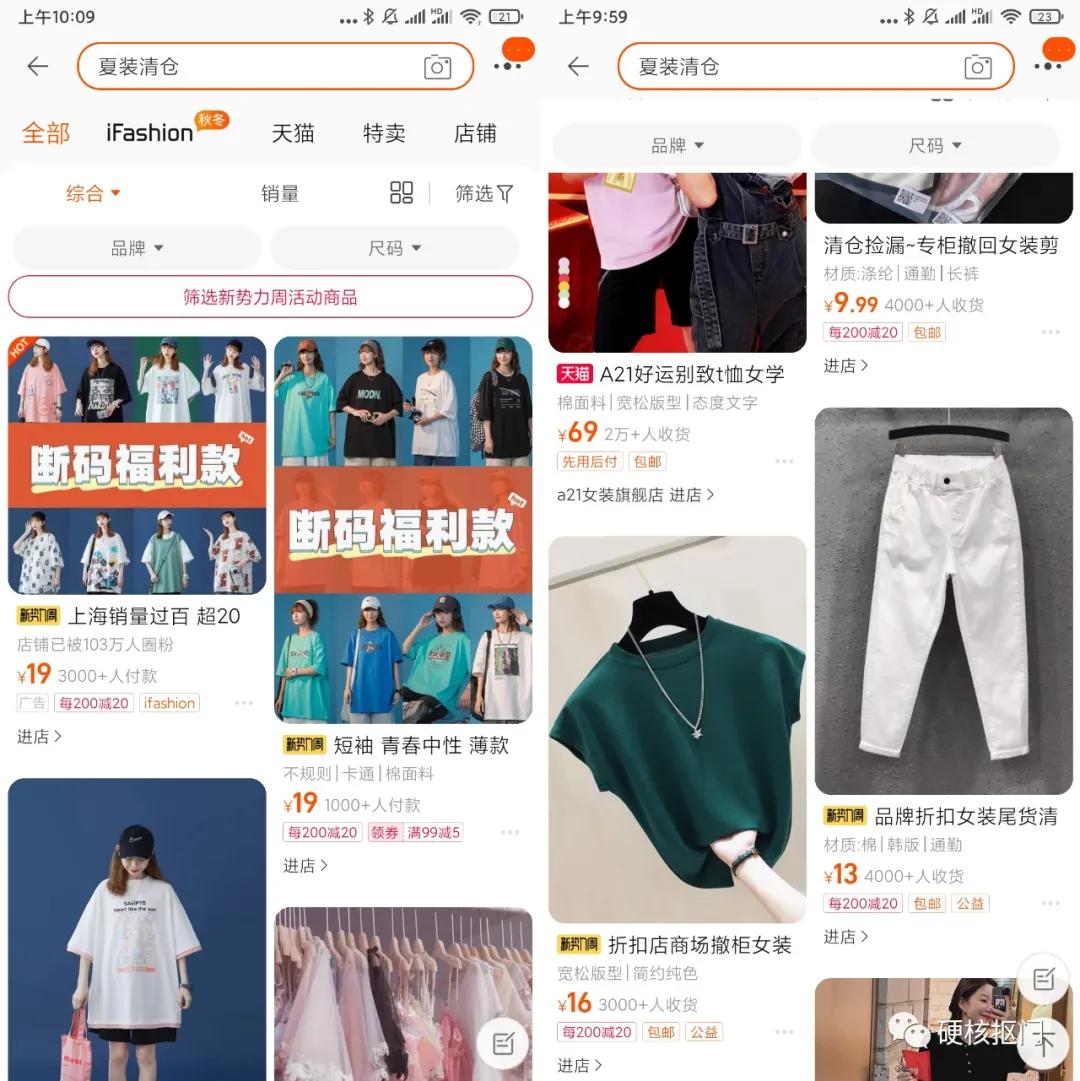The height and width of the screenshot is (1081, 1080).
Task: Tap the back arrow beside the search field
Action: (37, 67)
